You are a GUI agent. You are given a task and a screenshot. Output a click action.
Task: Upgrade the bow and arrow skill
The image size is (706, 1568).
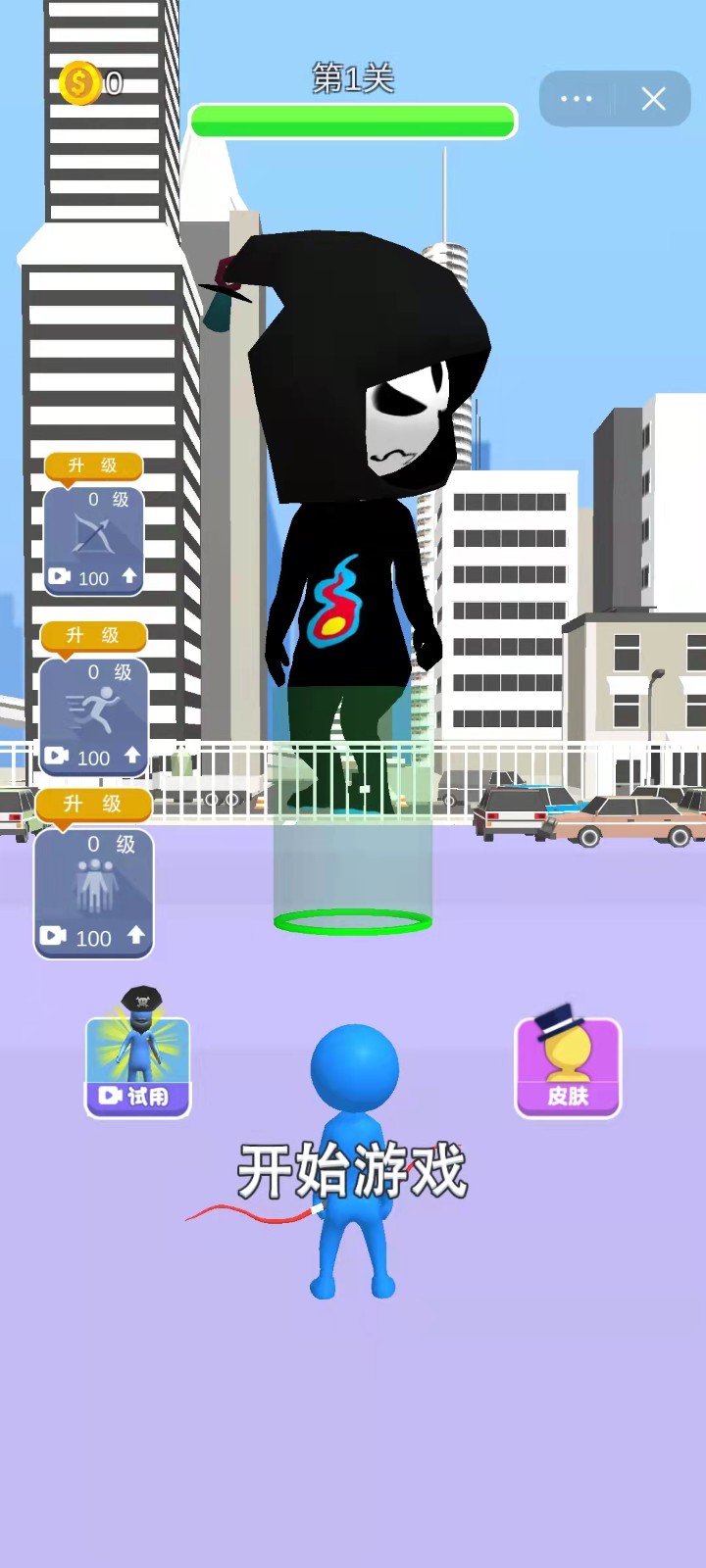coord(93,541)
